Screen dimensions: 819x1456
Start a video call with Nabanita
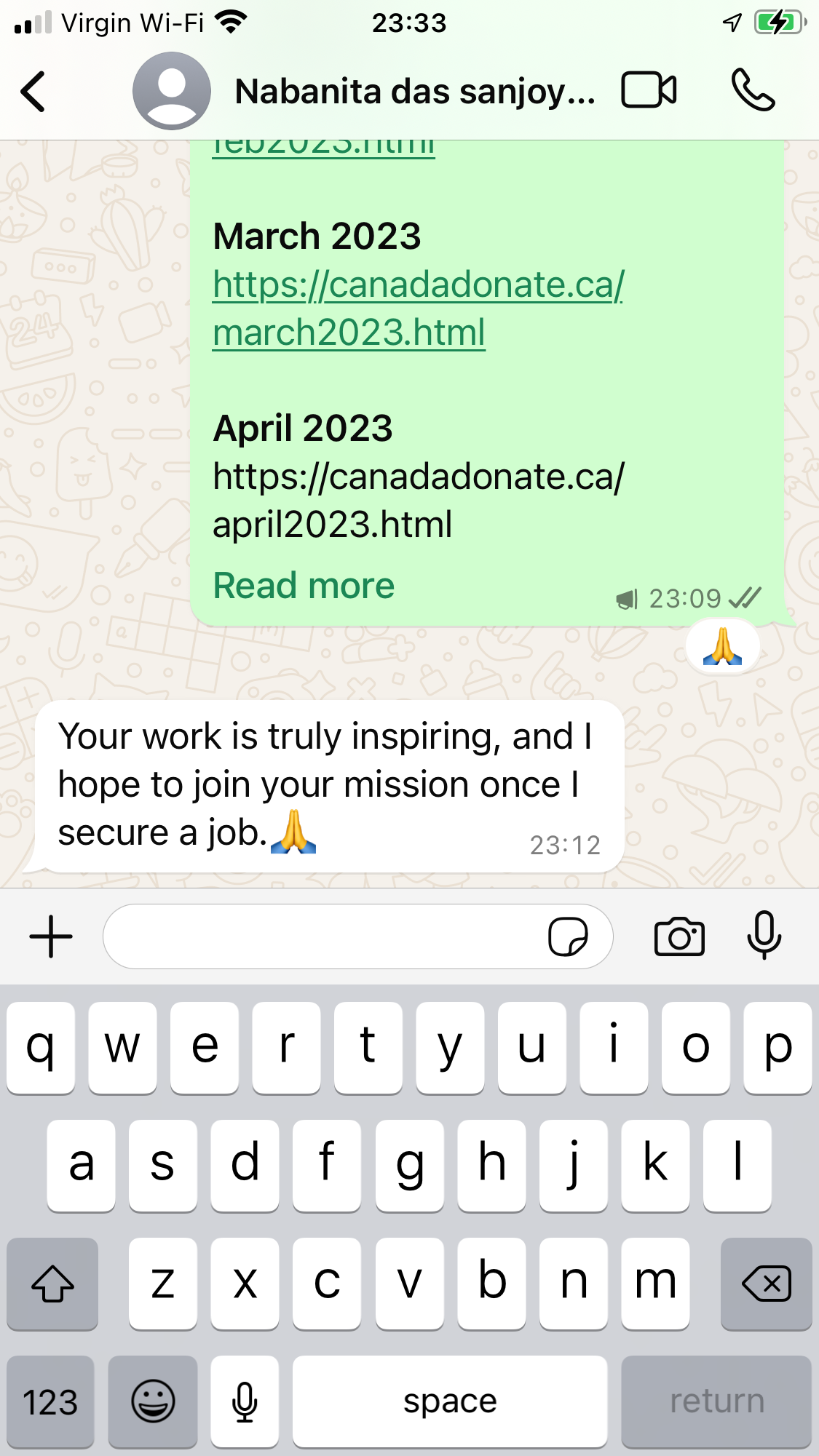point(649,91)
